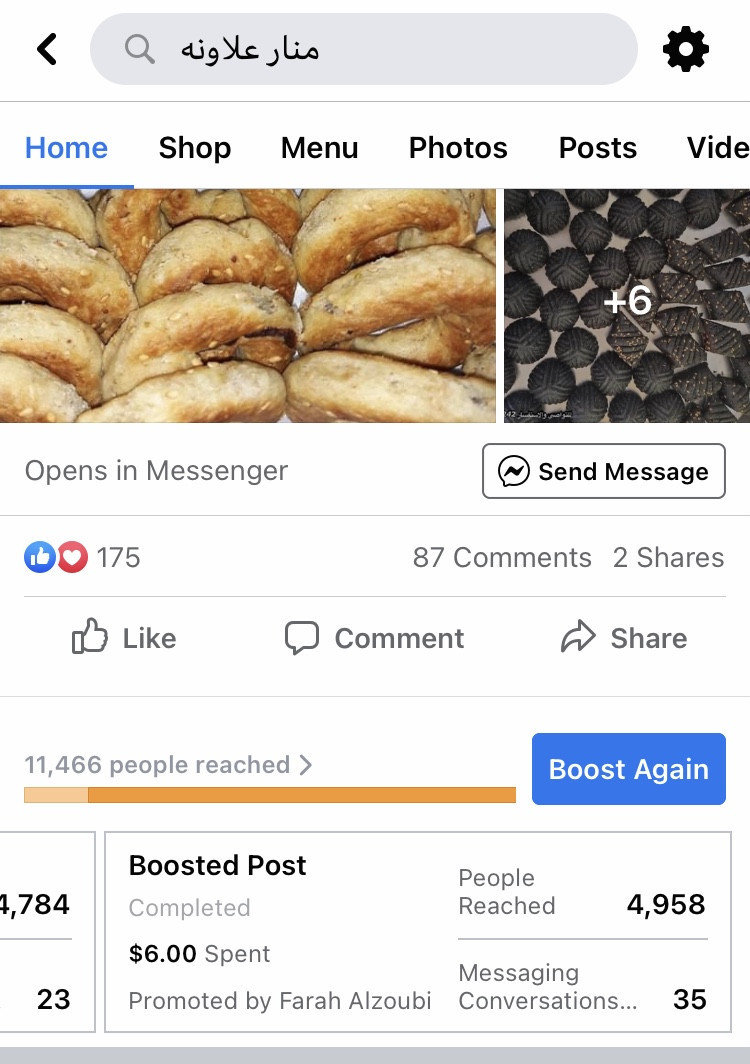Switch to the Shop tab

tap(194, 148)
